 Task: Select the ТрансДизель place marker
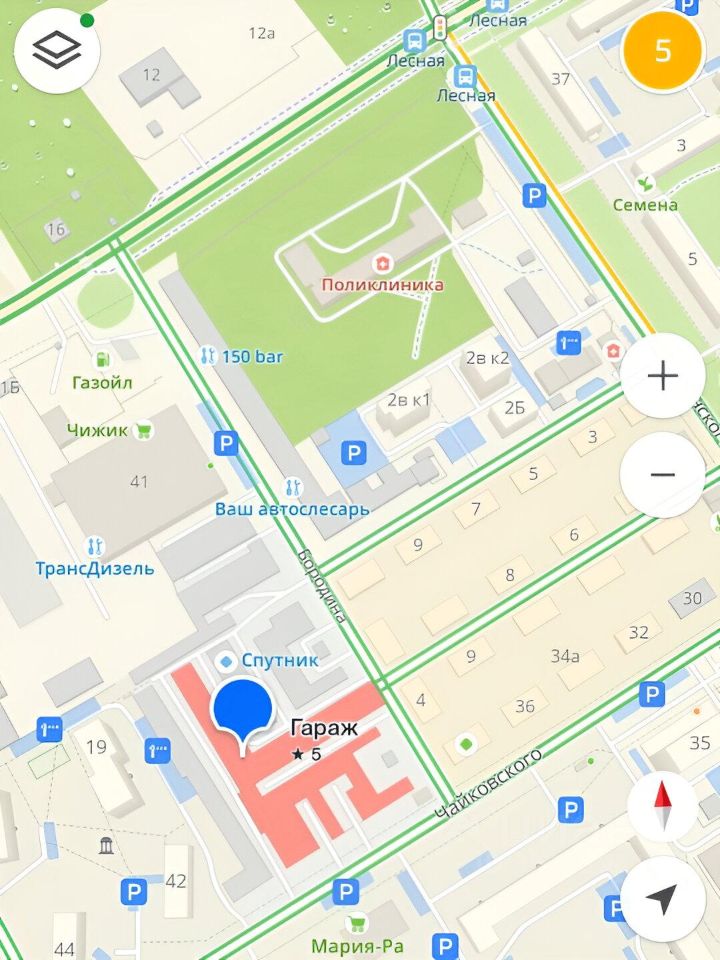(x=95, y=547)
